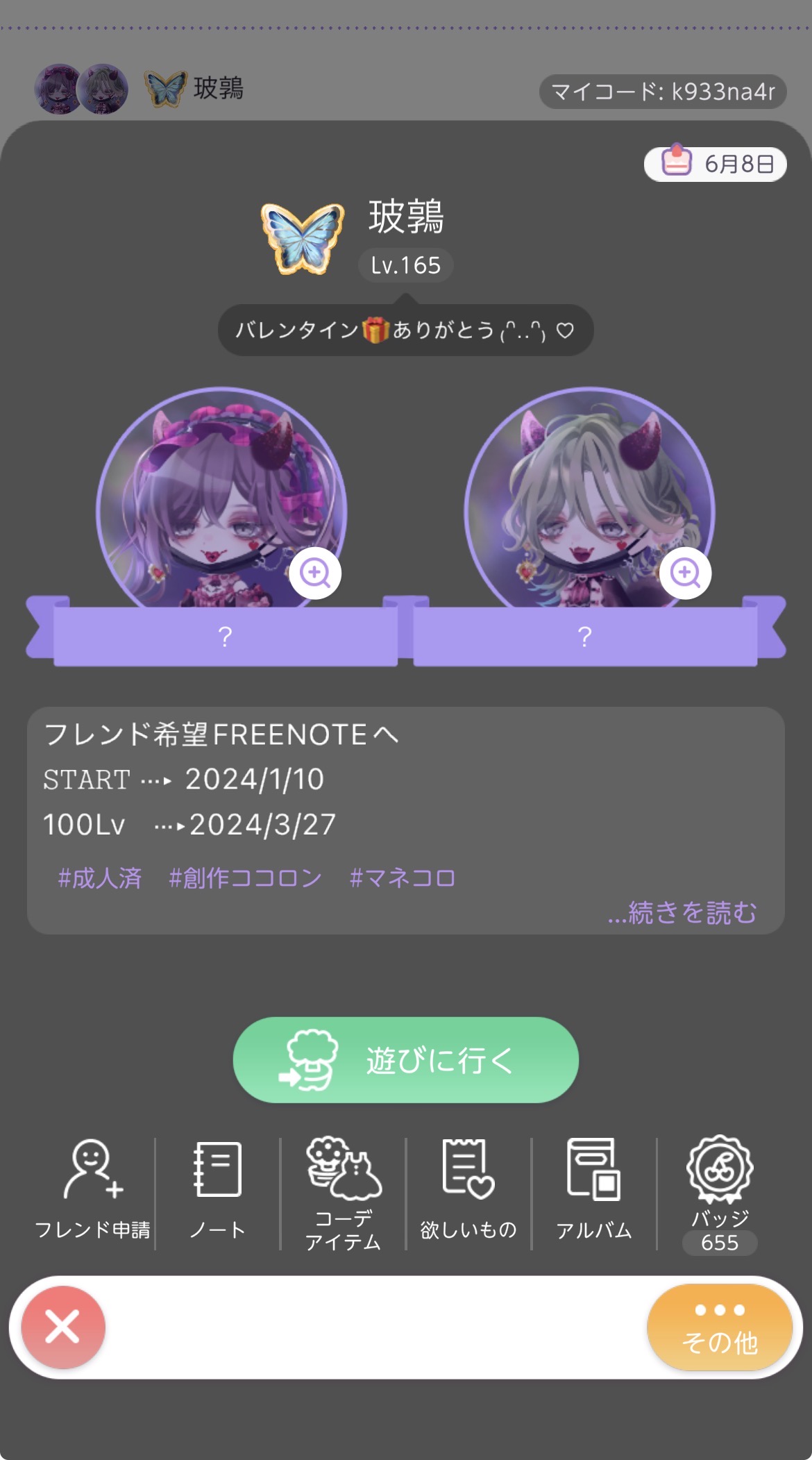This screenshot has height=1460, width=812.
Task: View コーデアイテム coordinate items
Action: point(343,1191)
